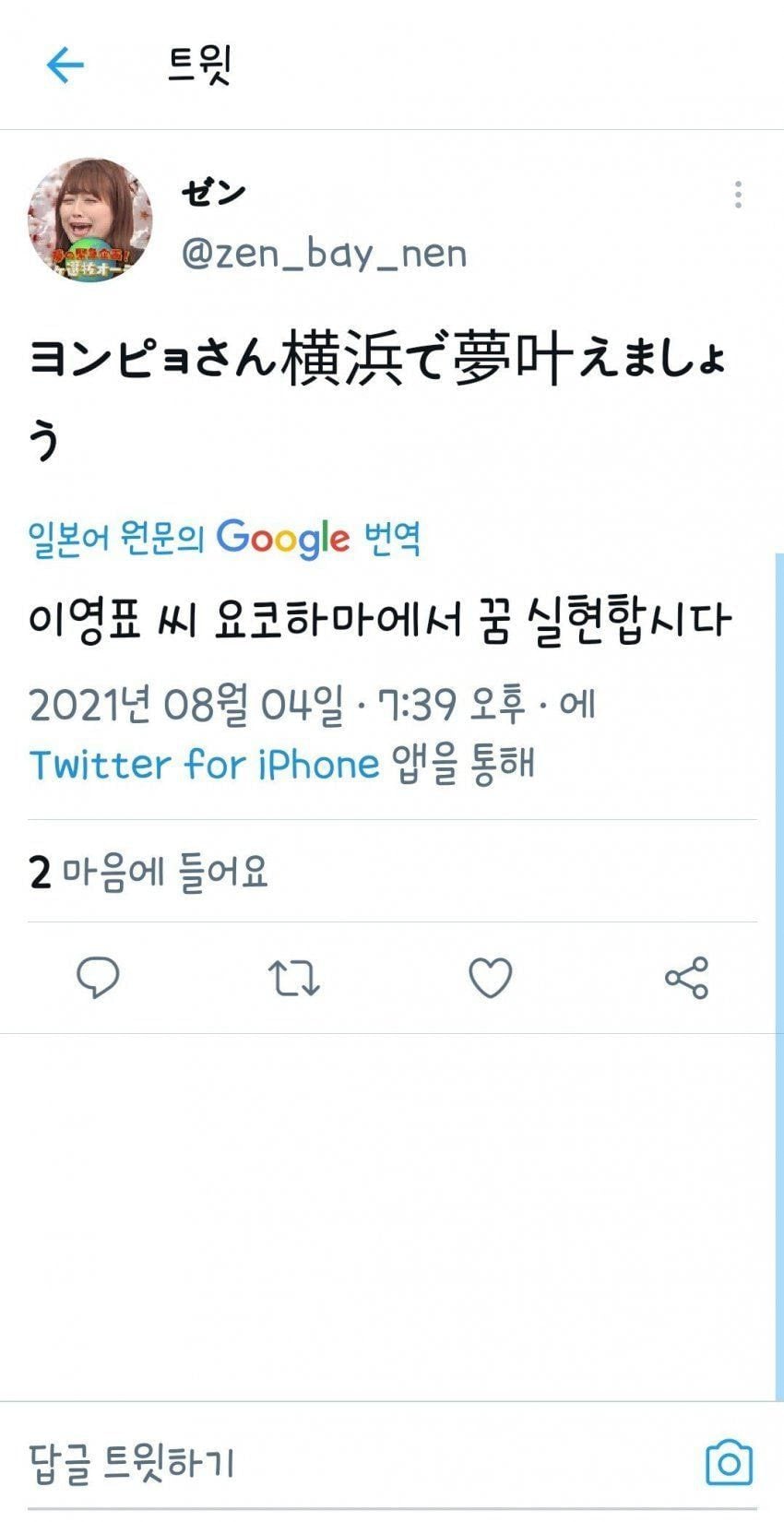View the 2 likes list
The image size is (784, 1522).
[148, 872]
